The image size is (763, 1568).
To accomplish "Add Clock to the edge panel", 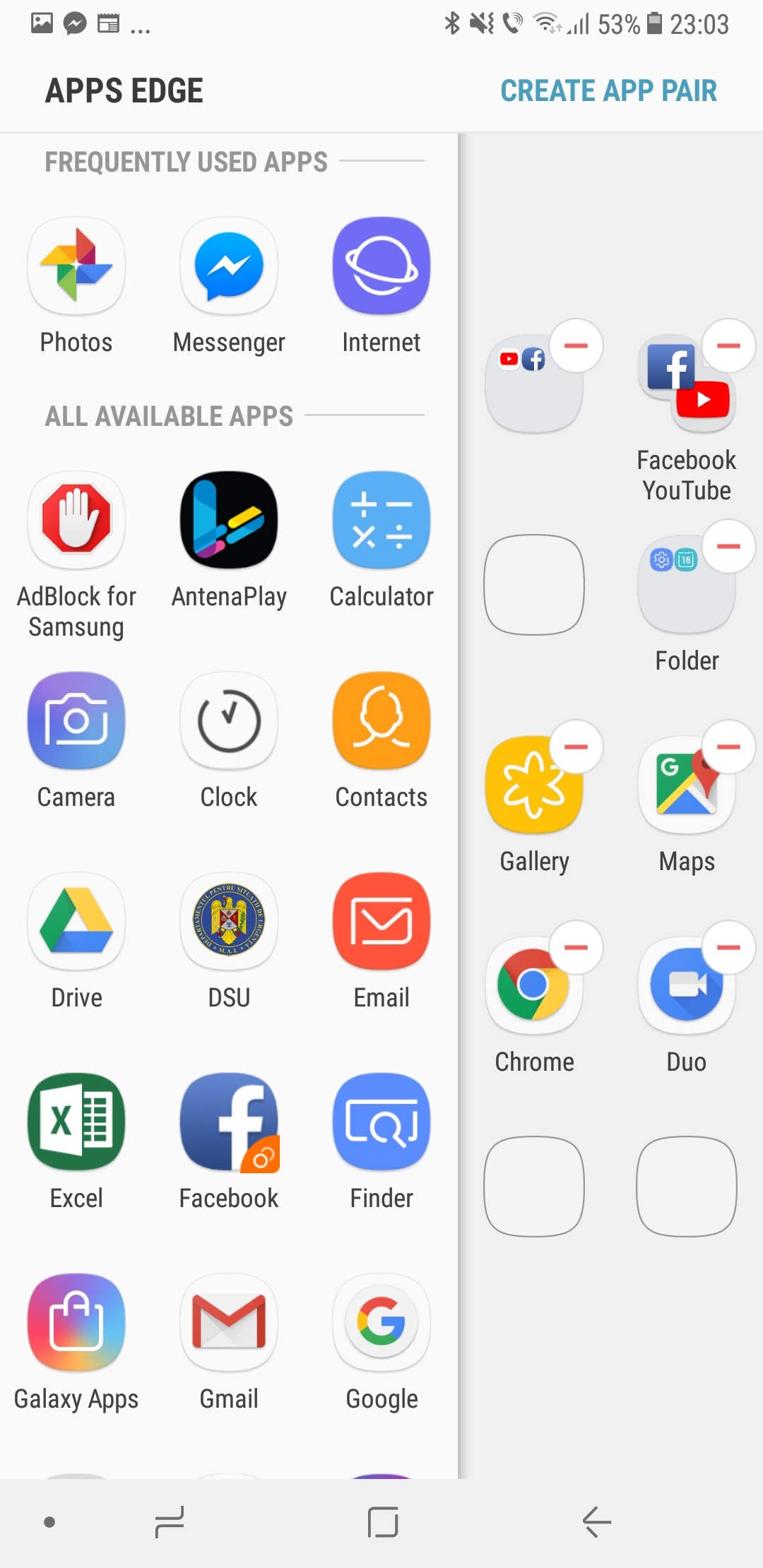I will click(229, 721).
